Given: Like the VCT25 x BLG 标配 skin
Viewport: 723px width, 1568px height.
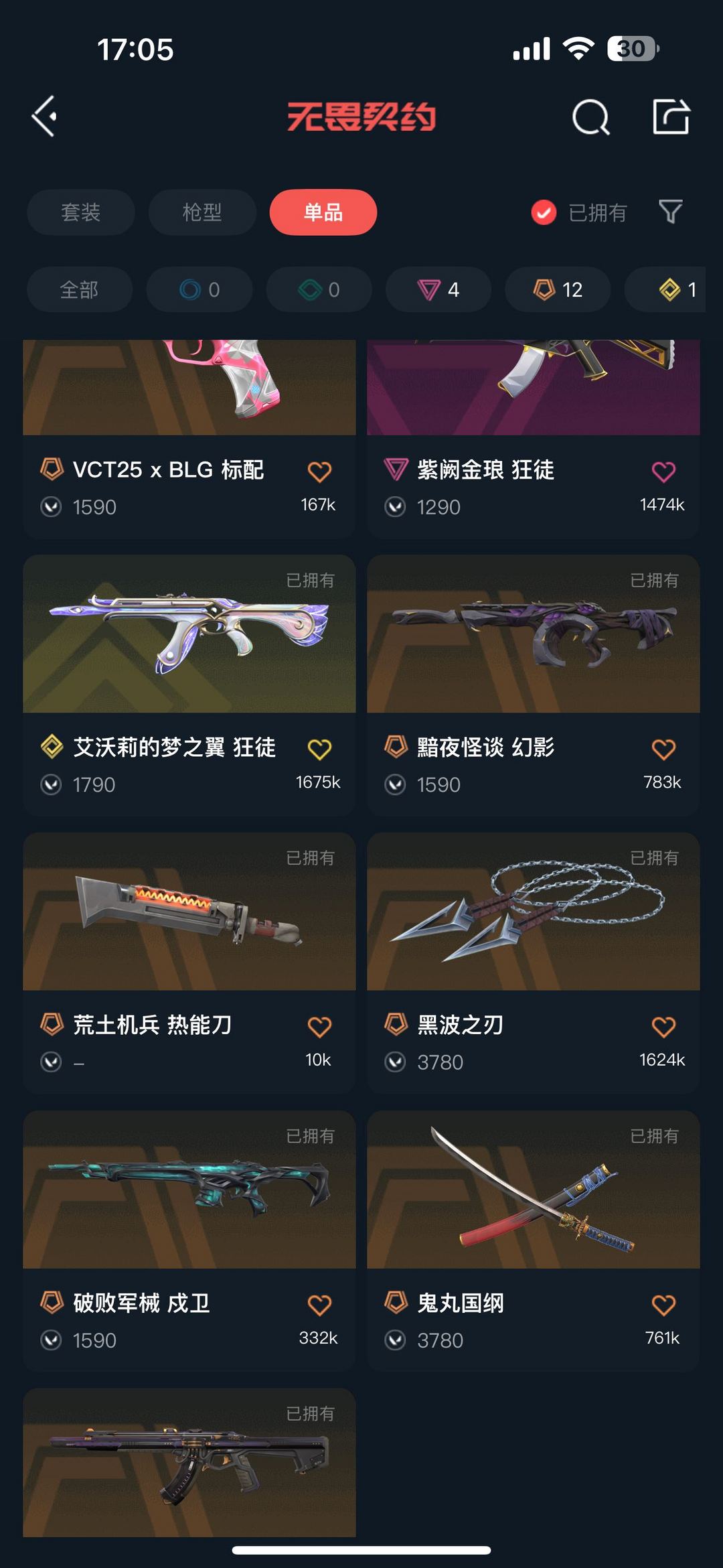Looking at the screenshot, I should [x=319, y=472].
